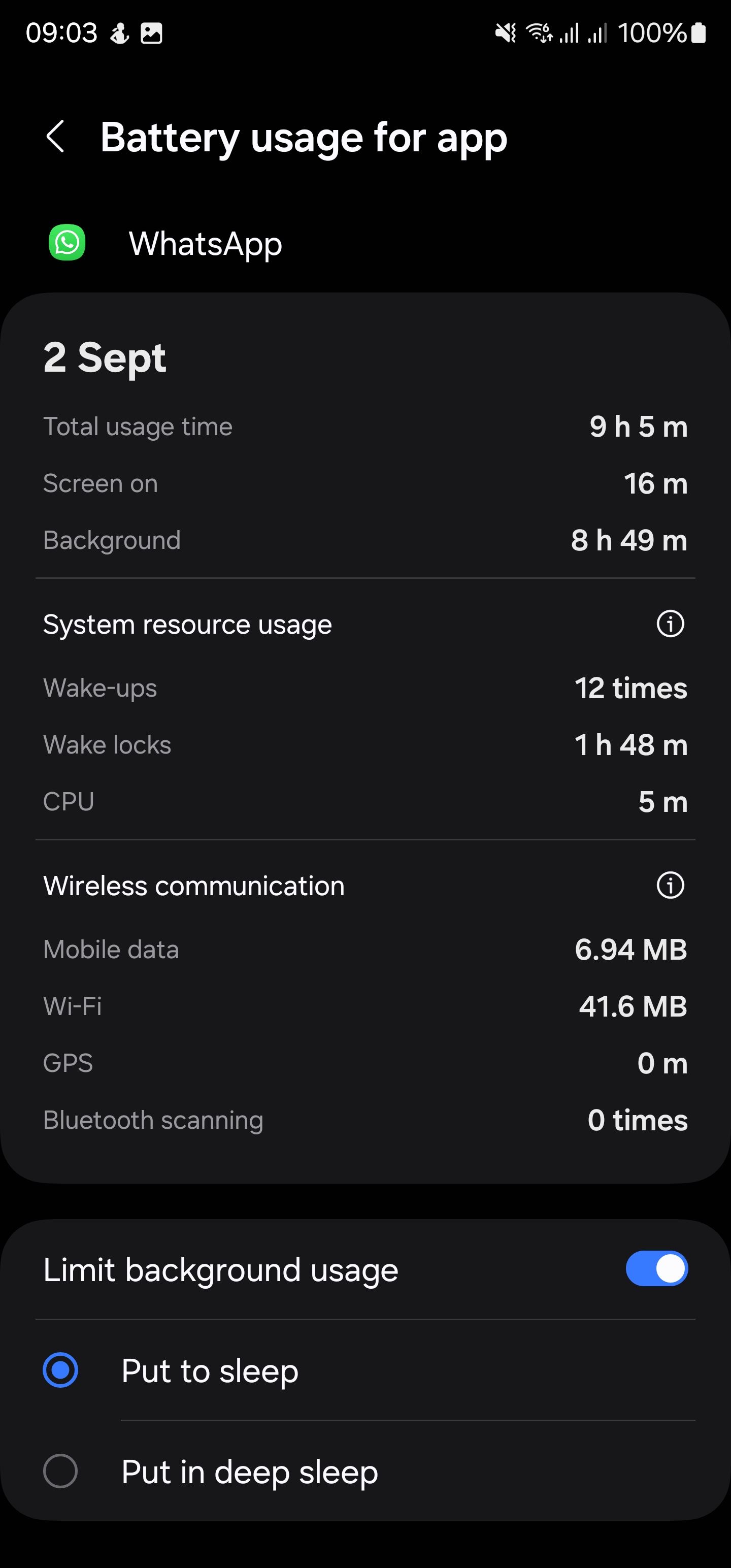731x1568 pixels.
Task: Select the Wake-ups entry
Action: point(365,688)
